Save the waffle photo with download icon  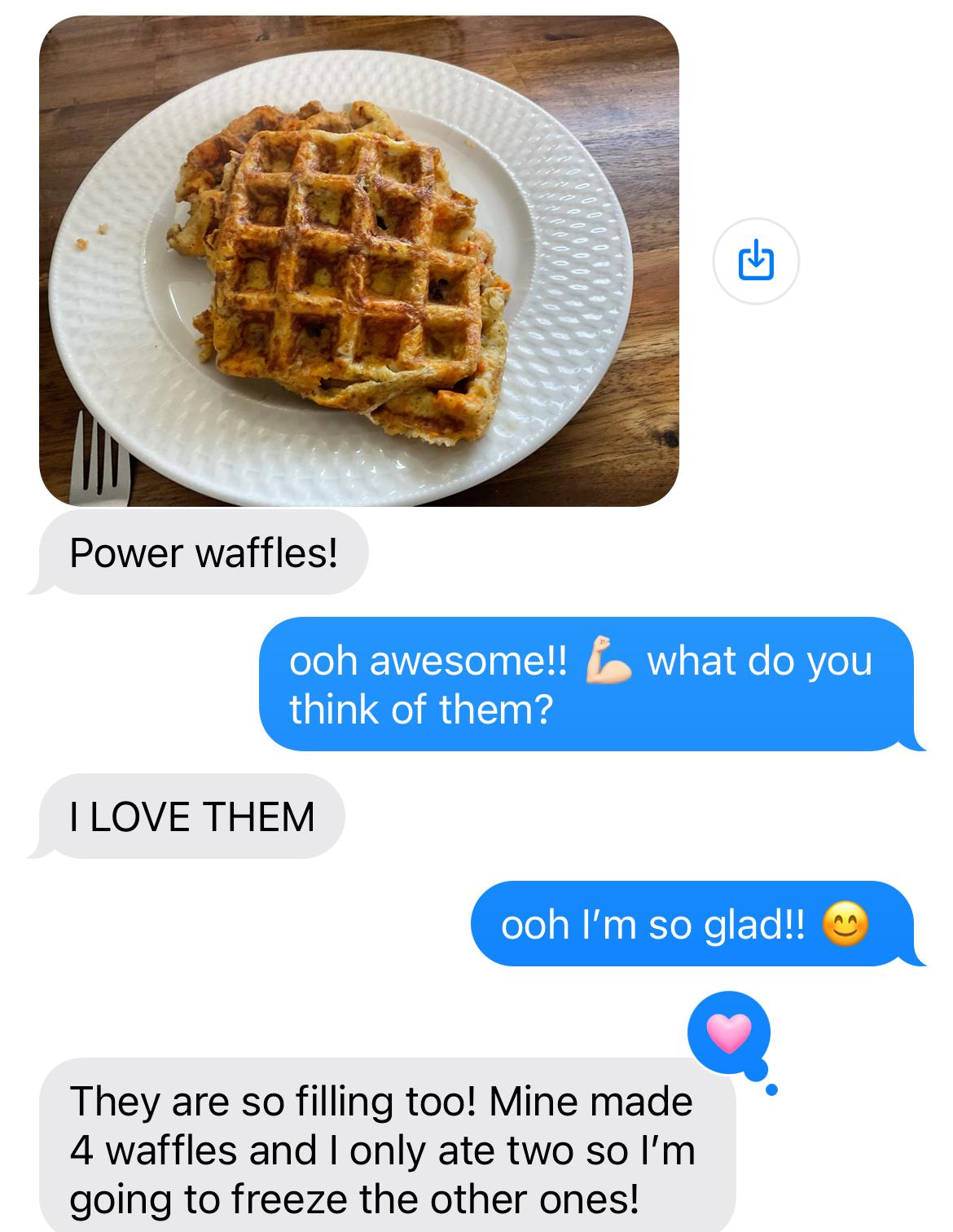click(x=755, y=261)
